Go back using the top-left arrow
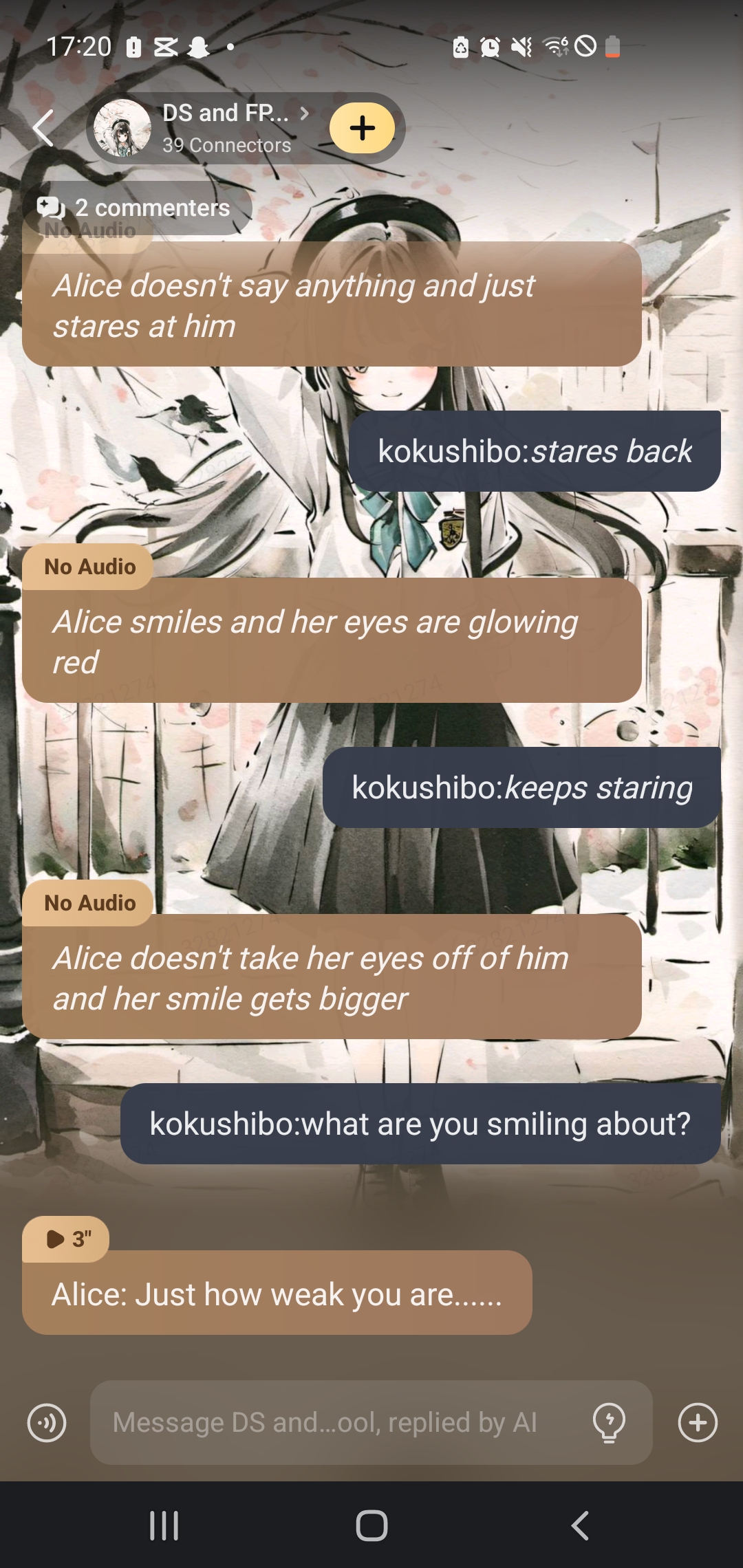Image resolution: width=743 pixels, height=1568 pixels. point(43,129)
